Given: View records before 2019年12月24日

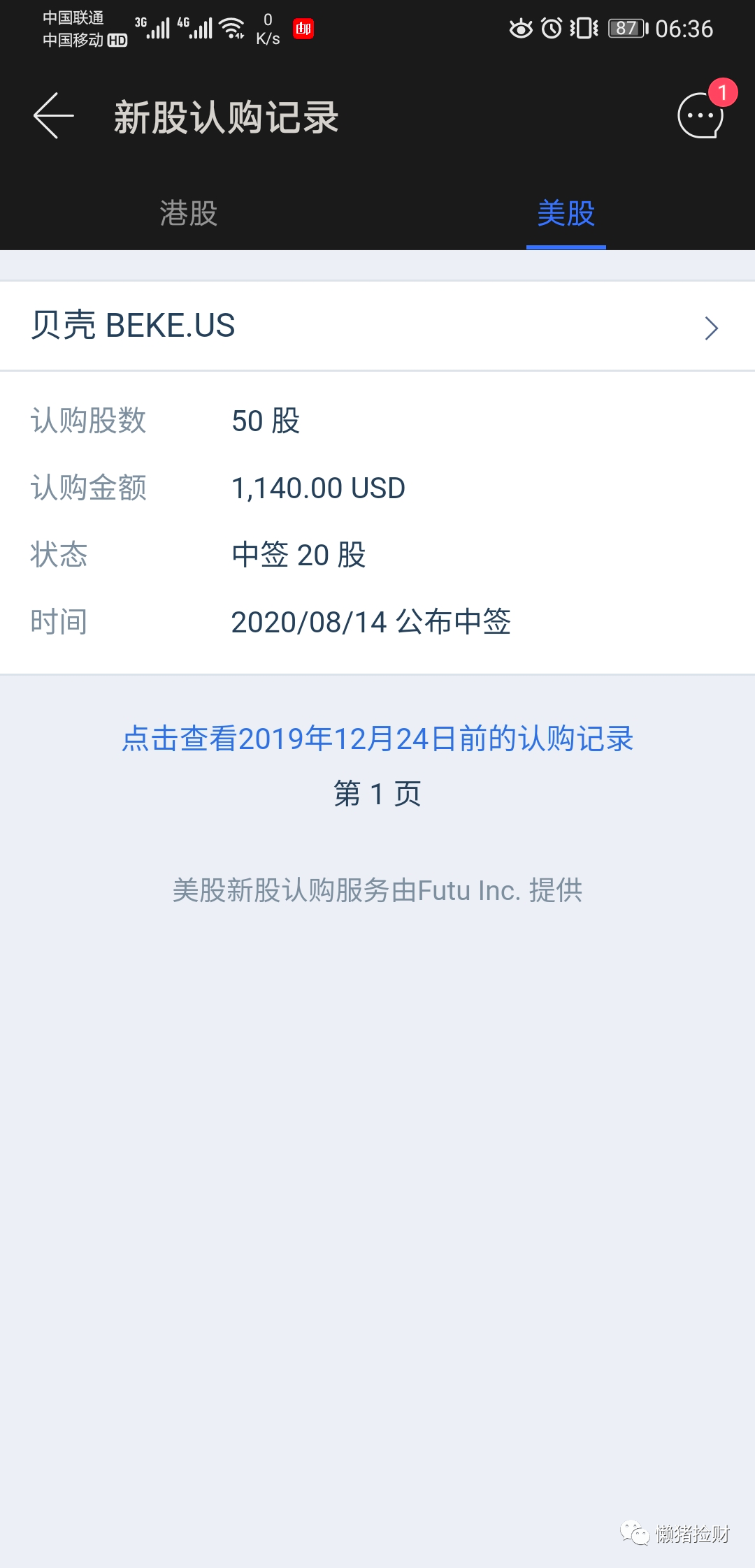Looking at the screenshot, I should [377, 739].
